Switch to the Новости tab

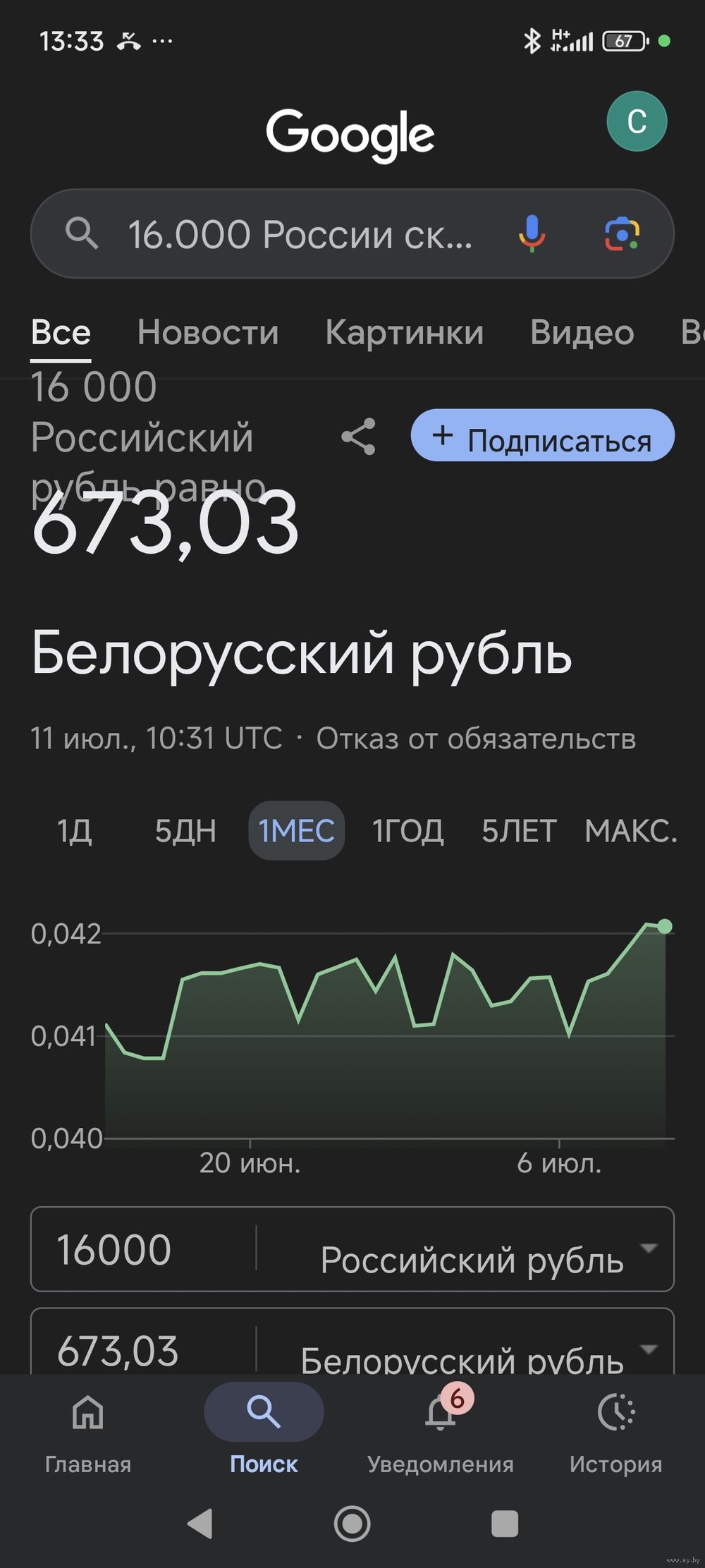pos(208,332)
